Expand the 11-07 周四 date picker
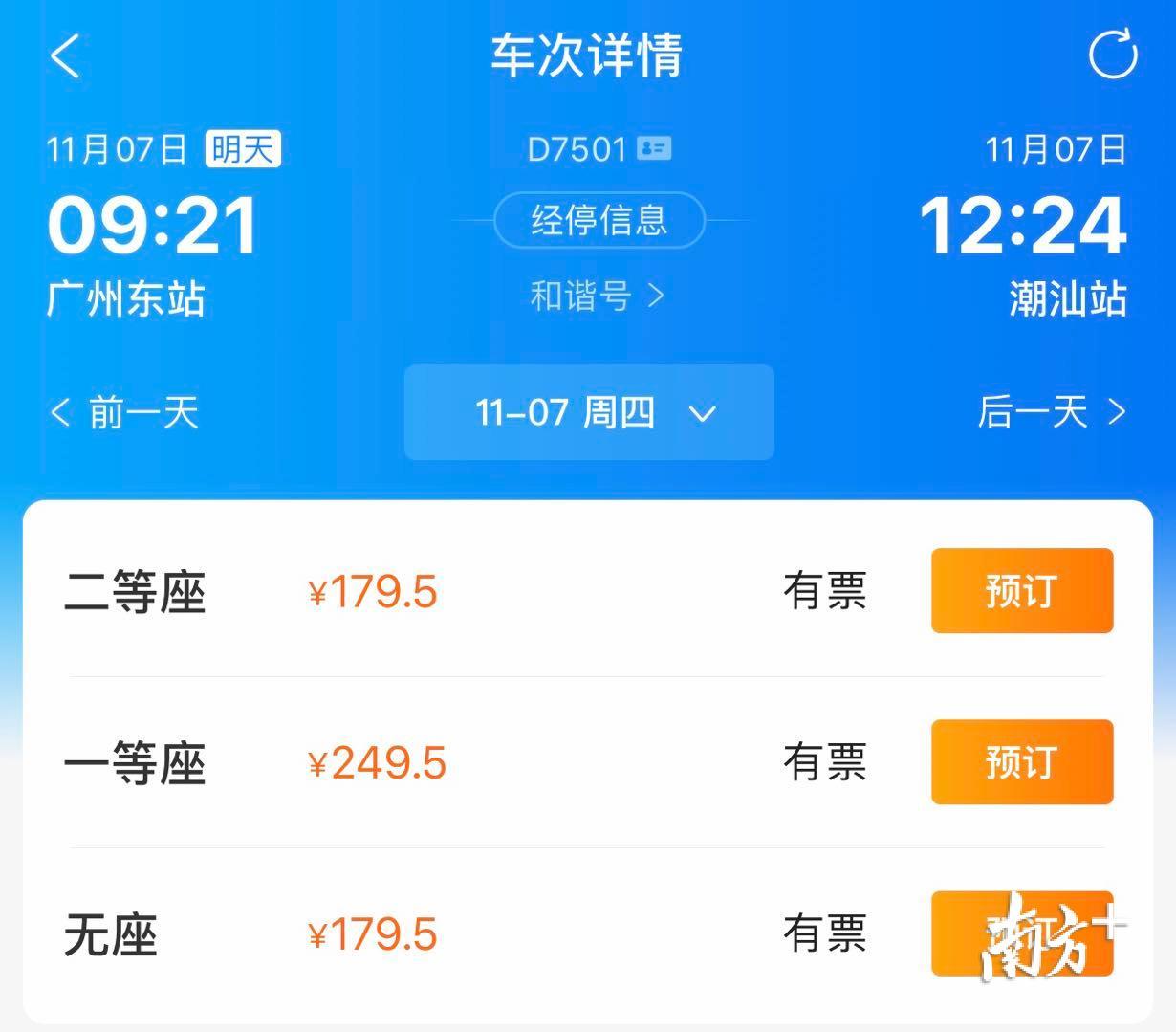 tap(589, 413)
